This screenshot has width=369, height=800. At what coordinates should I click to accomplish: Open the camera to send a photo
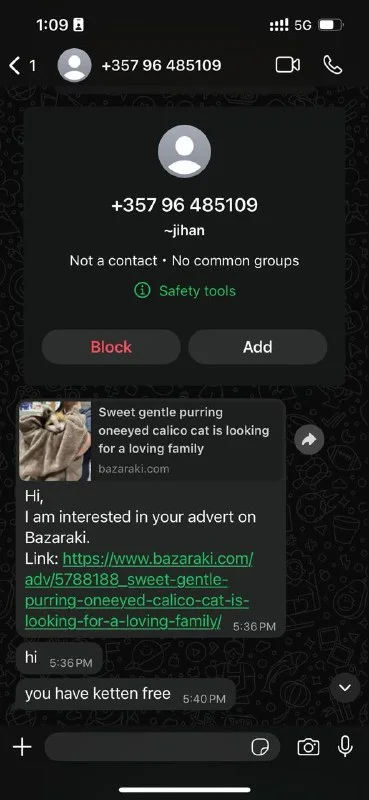(308, 747)
